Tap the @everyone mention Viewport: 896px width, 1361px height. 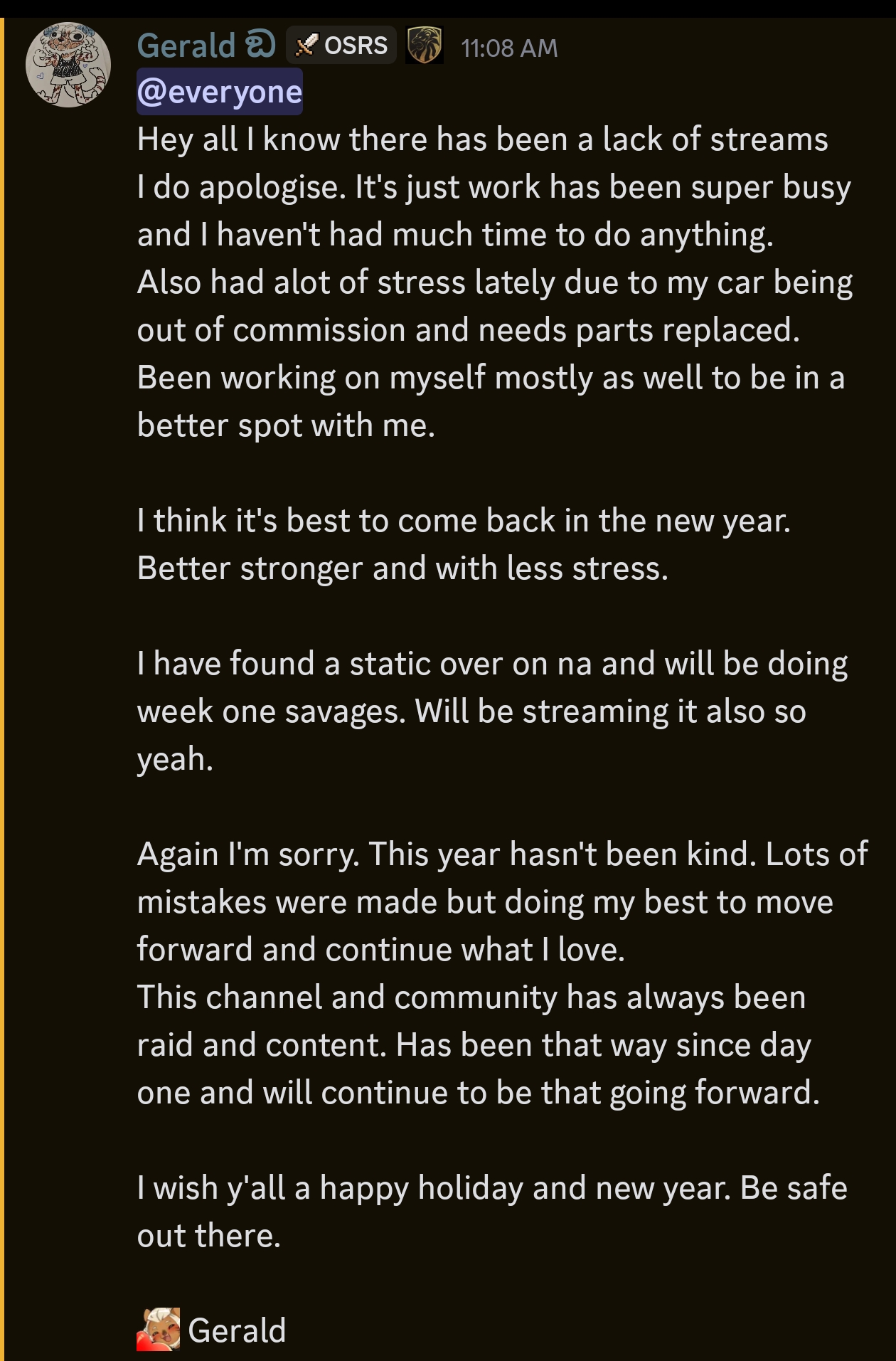220,92
